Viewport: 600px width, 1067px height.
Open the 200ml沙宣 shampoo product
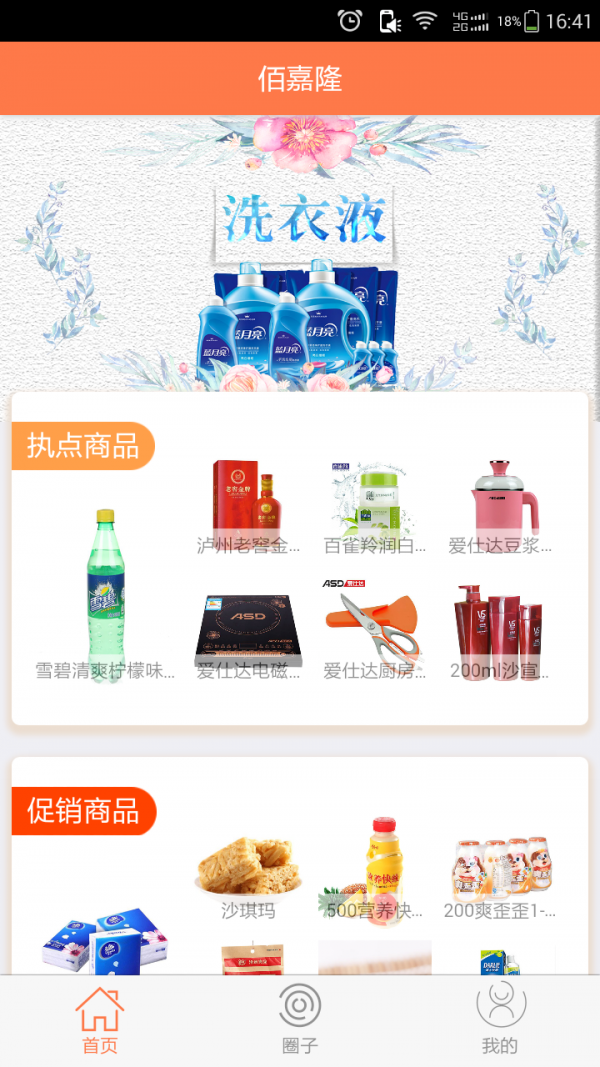(x=500, y=630)
